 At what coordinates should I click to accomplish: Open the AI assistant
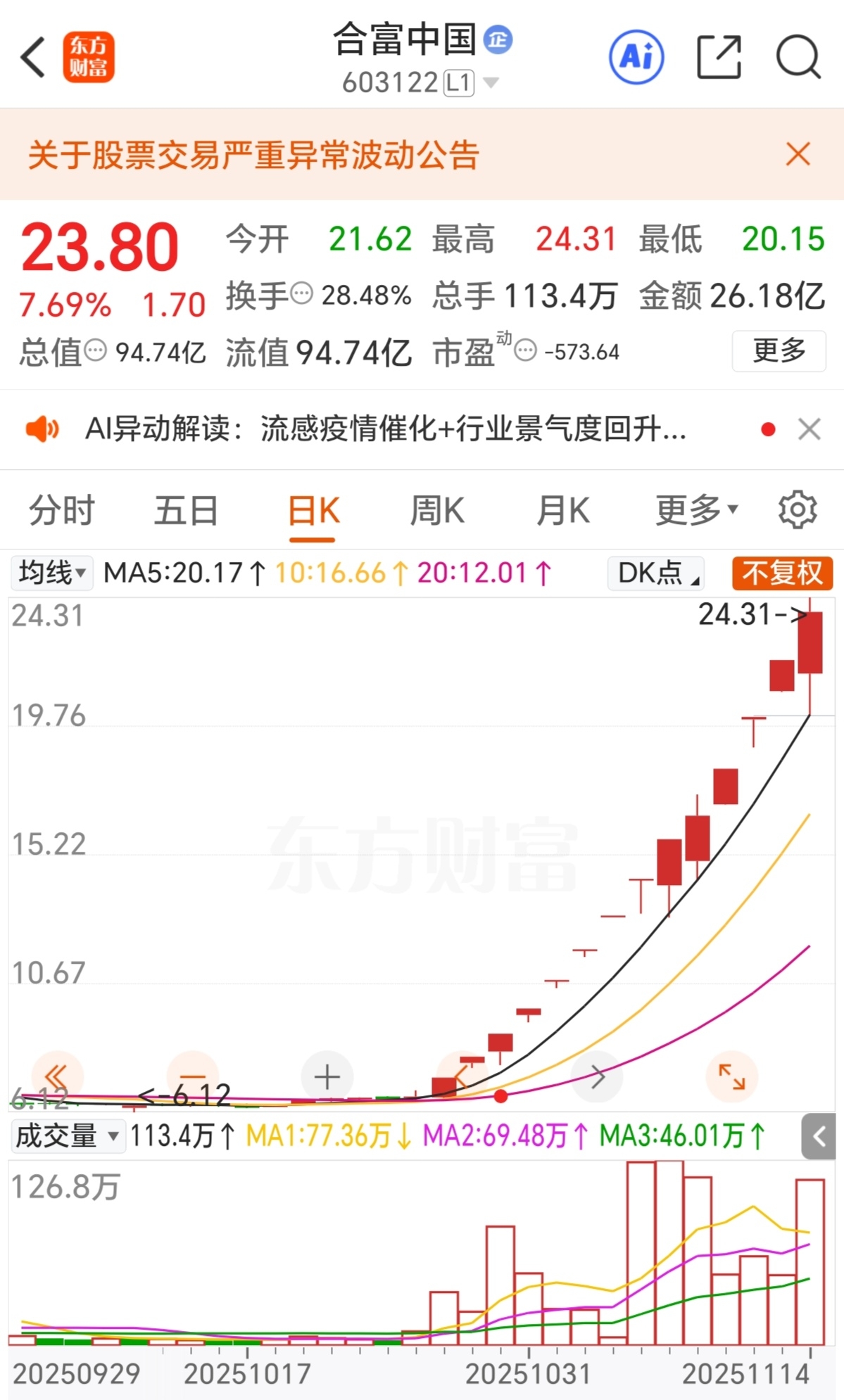coord(636,58)
